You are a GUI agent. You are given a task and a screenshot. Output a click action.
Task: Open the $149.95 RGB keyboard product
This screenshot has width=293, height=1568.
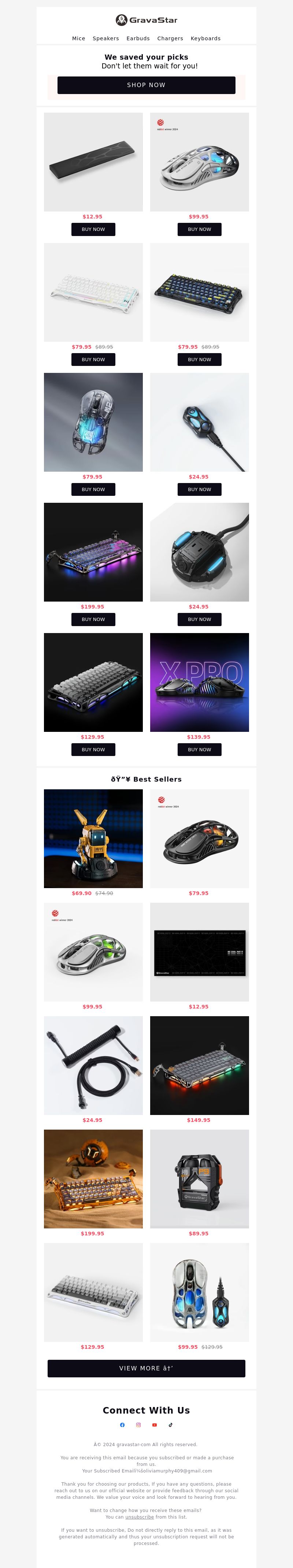(199, 1066)
